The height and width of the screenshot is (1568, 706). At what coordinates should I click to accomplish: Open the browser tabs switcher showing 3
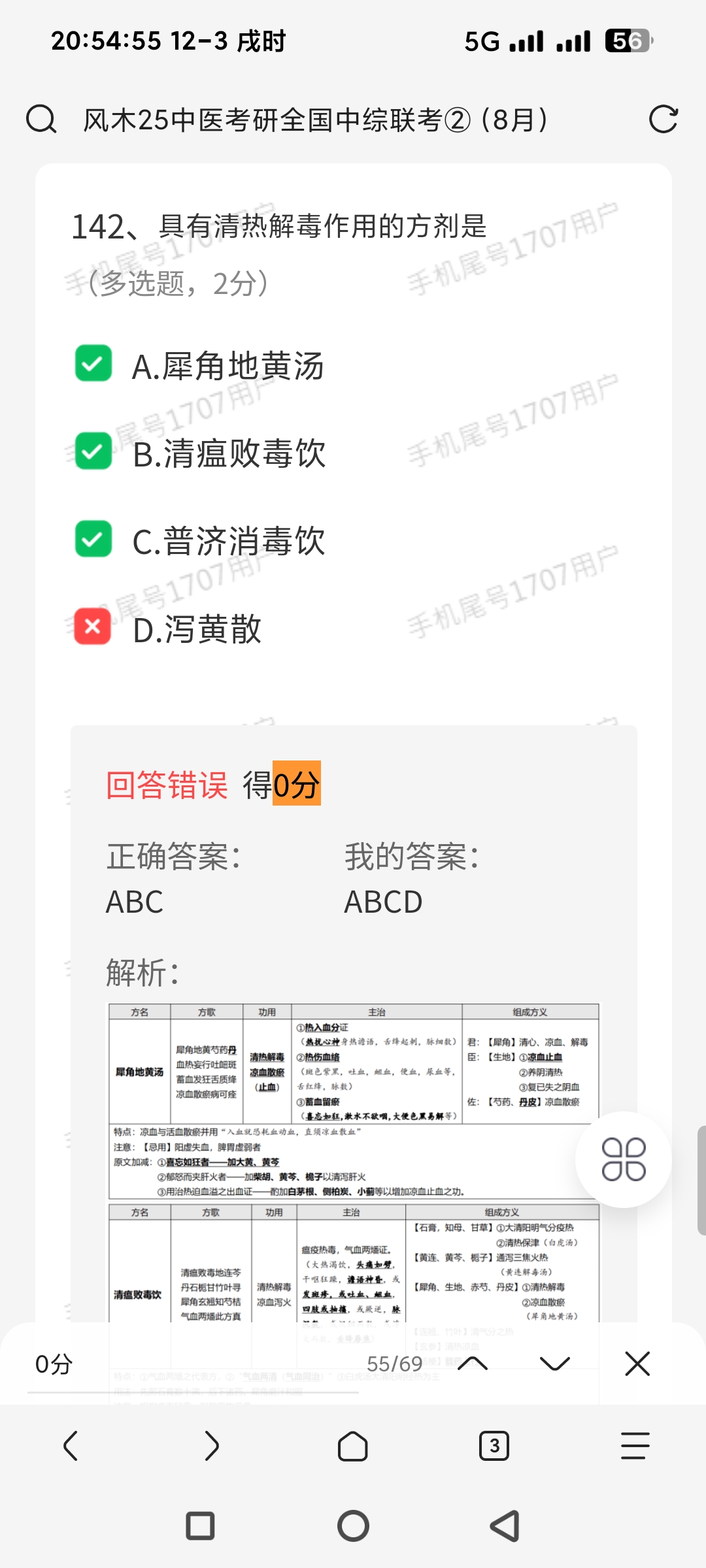tap(494, 1445)
